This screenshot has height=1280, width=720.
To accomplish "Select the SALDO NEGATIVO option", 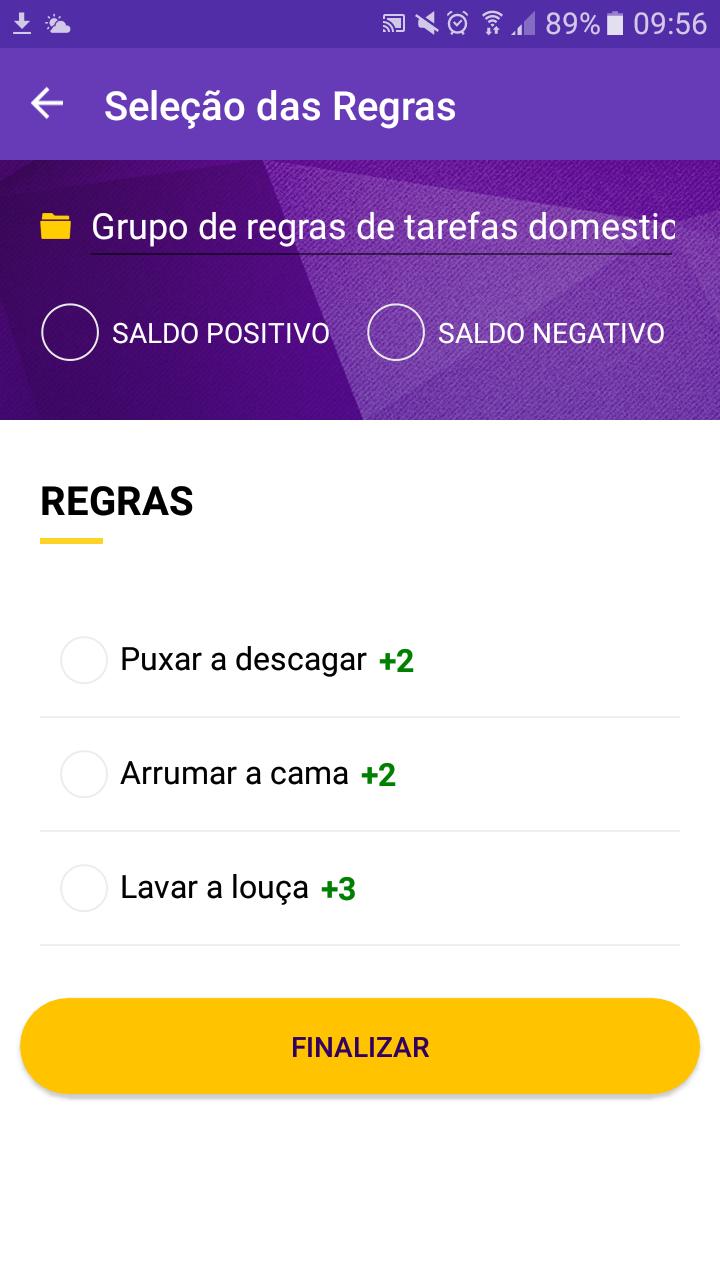I will [397, 331].
